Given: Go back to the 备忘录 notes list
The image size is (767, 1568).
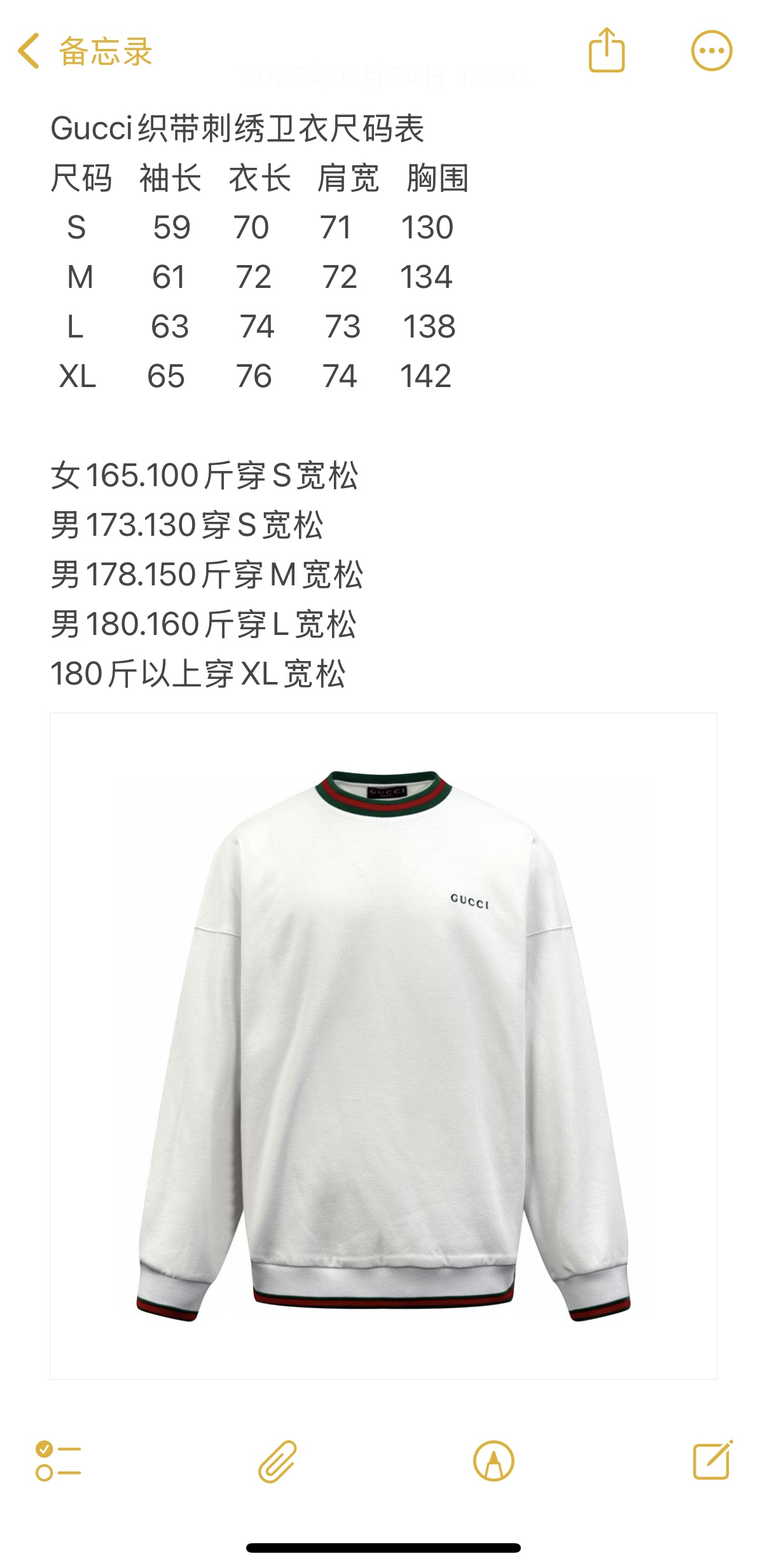Looking at the screenshot, I should (x=85, y=51).
